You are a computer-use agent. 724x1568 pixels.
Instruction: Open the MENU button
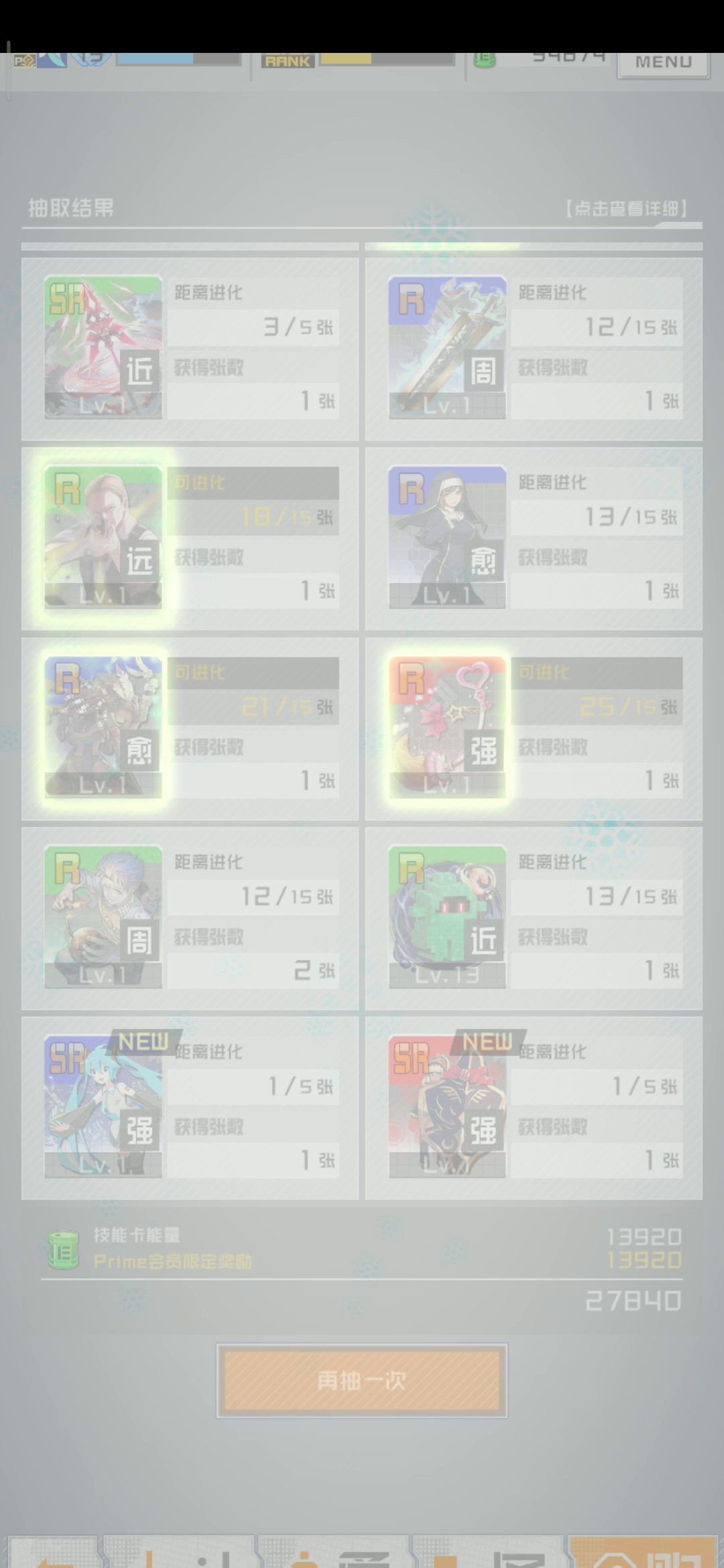[x=662, y=63]
